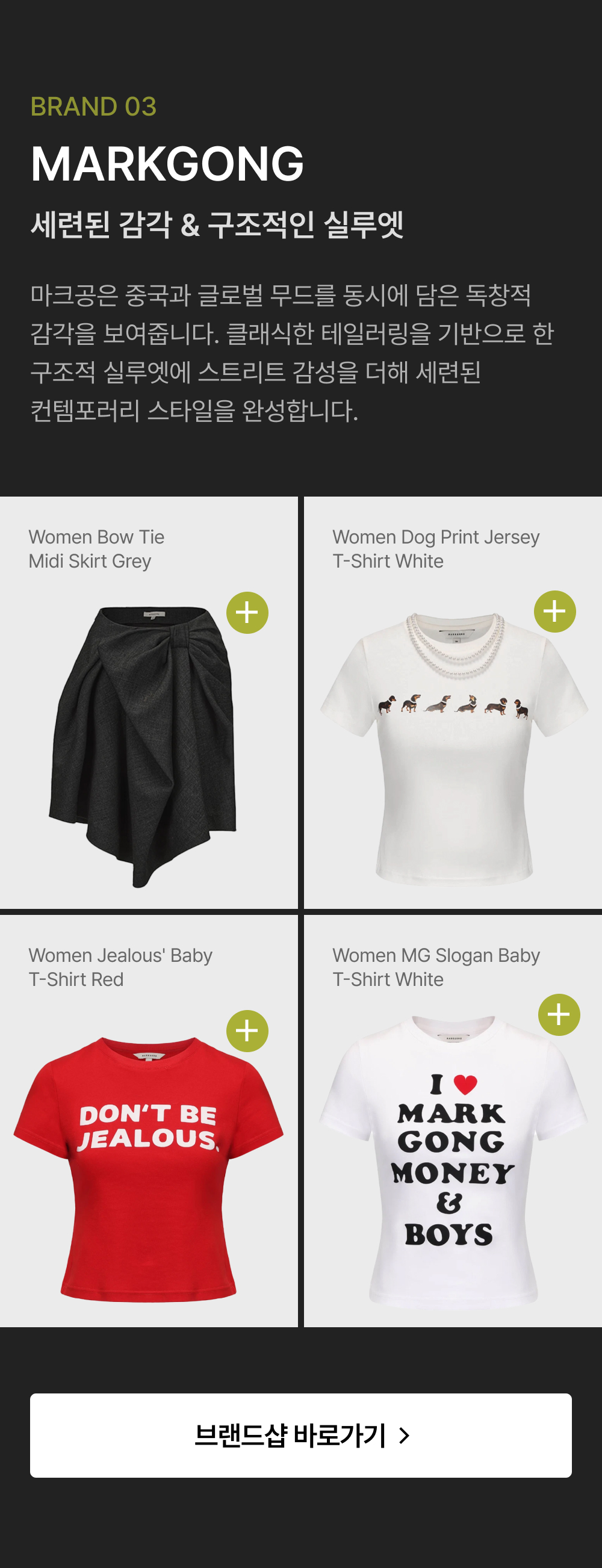Image resolution: width=602 pixels, height=1568 pixels.
Task: Go to the brand shop via 브랜드샵 바로가기
Action: click(x=300, y=1435)
